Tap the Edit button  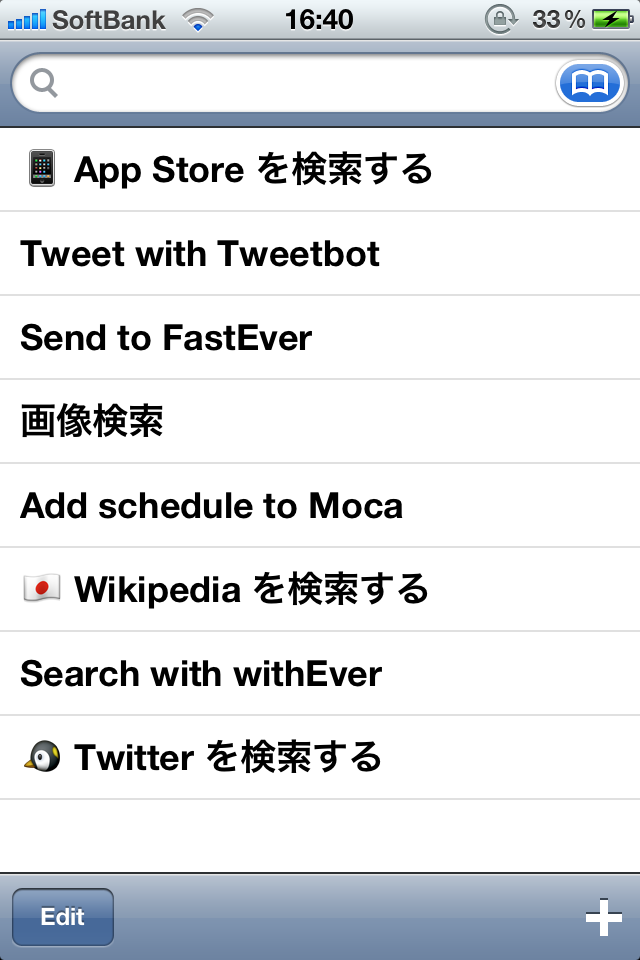click(63, 917)
